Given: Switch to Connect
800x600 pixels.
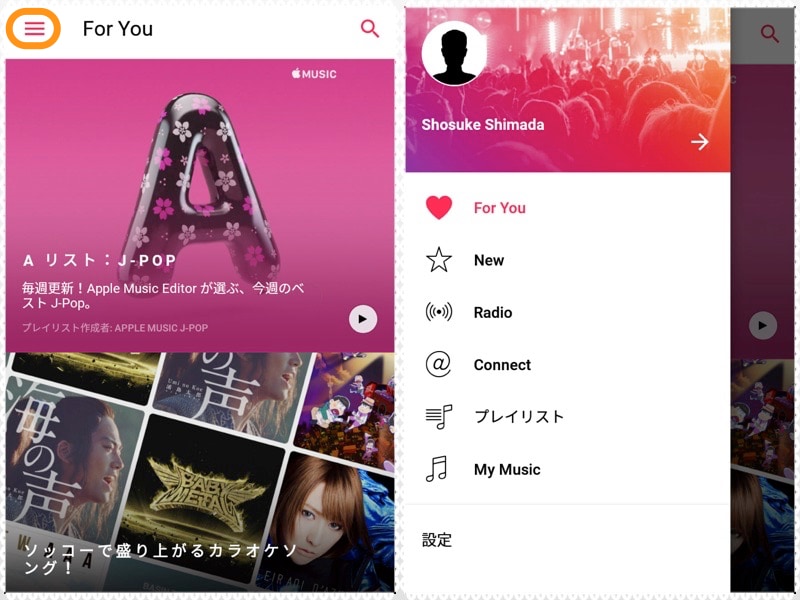Looking at the screenshot, I should 502,365.
